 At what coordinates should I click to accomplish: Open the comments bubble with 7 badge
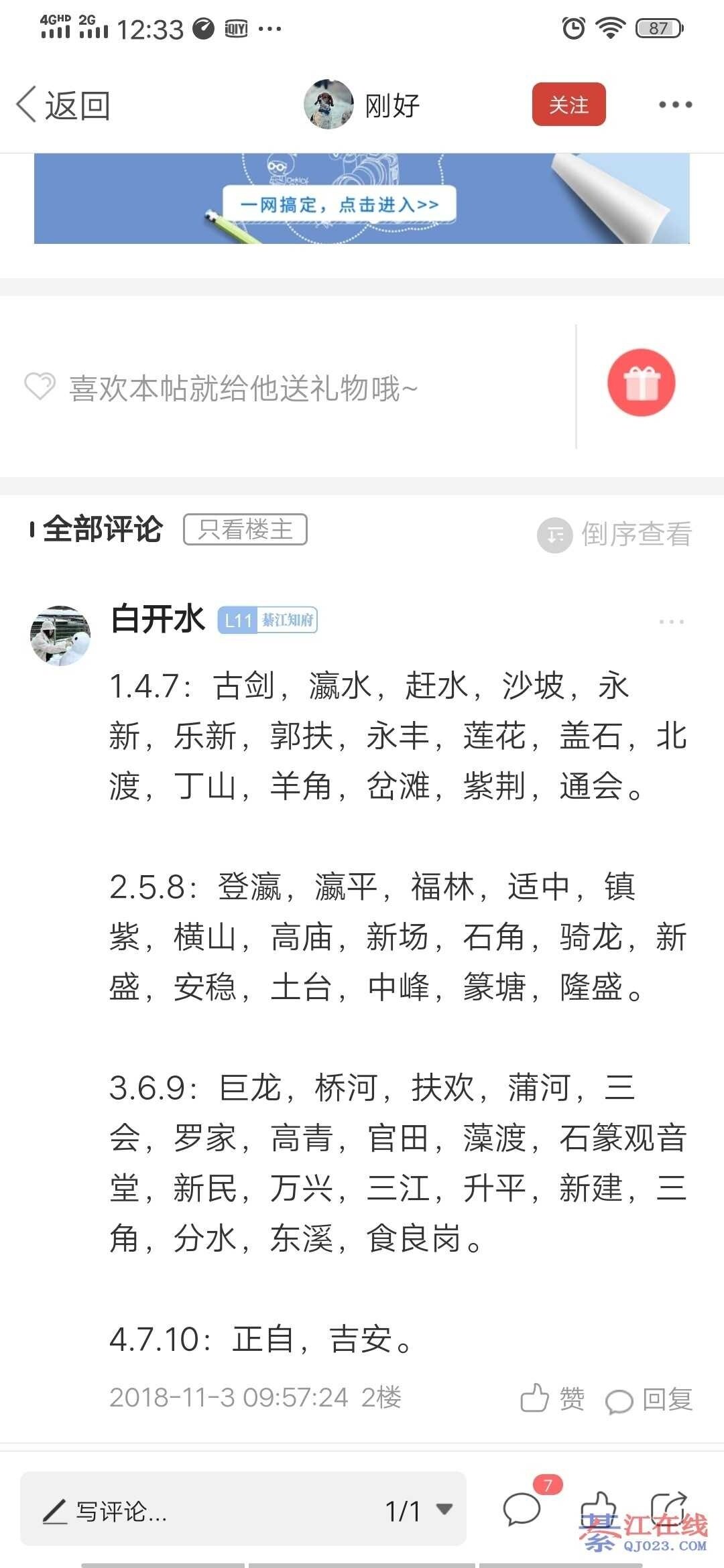[x=522, y=1509]
